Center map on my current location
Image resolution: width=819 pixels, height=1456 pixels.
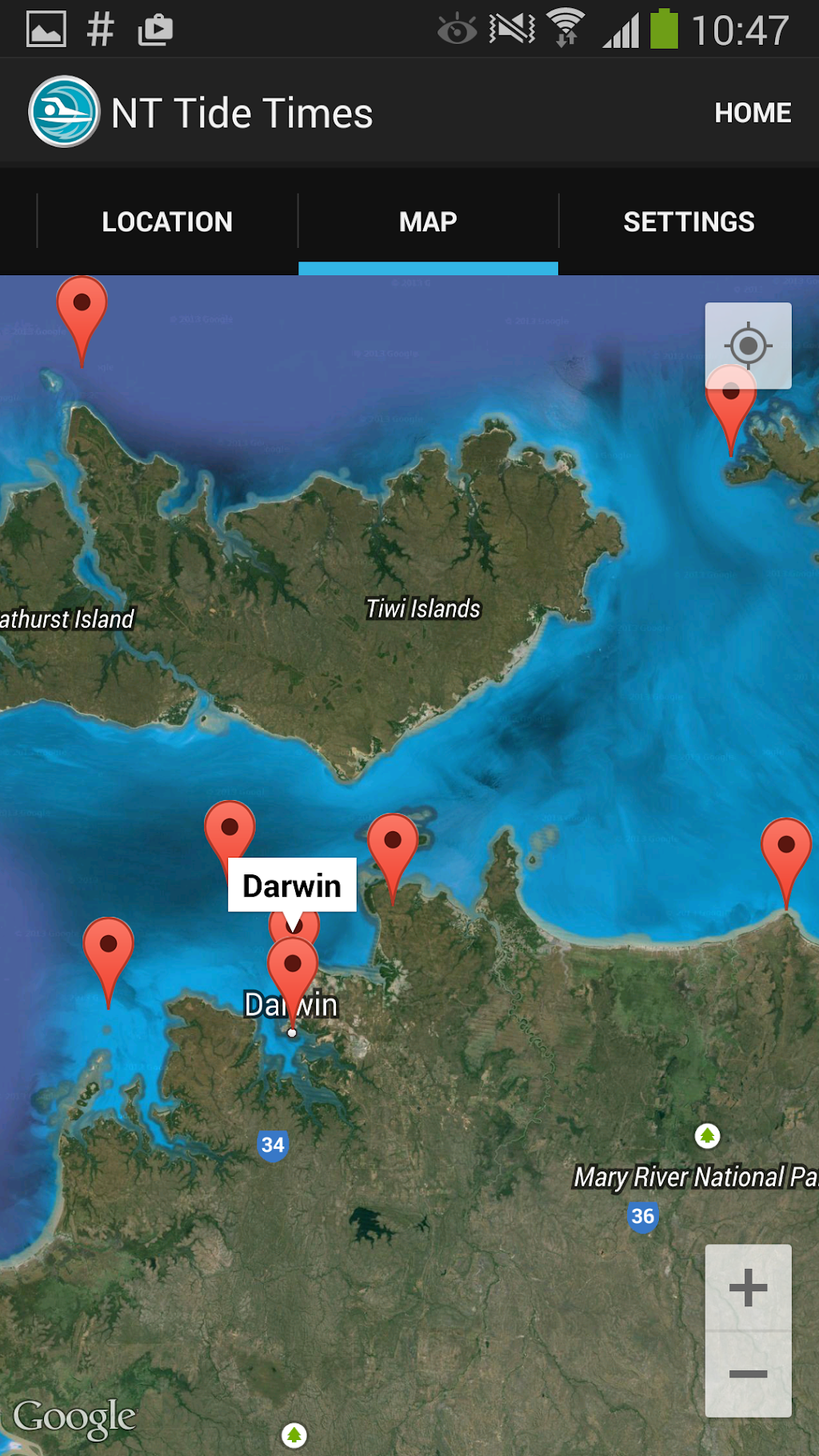tap(748, 345)
